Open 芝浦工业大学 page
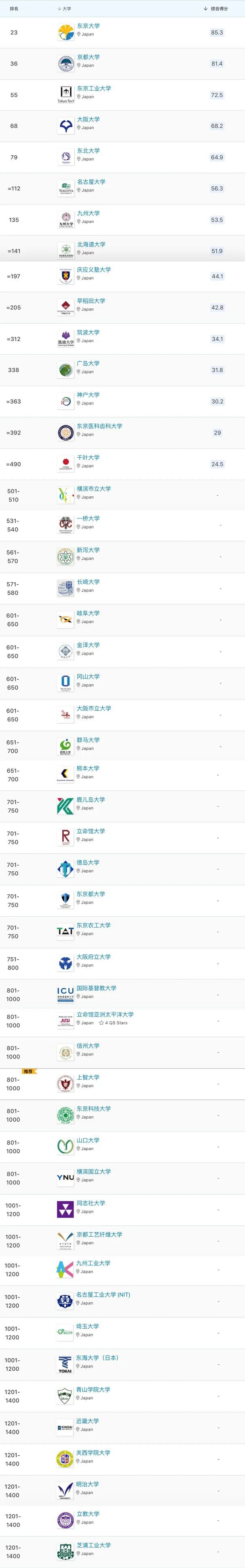The image size is (245, 1568). [x=93, y=1545]
